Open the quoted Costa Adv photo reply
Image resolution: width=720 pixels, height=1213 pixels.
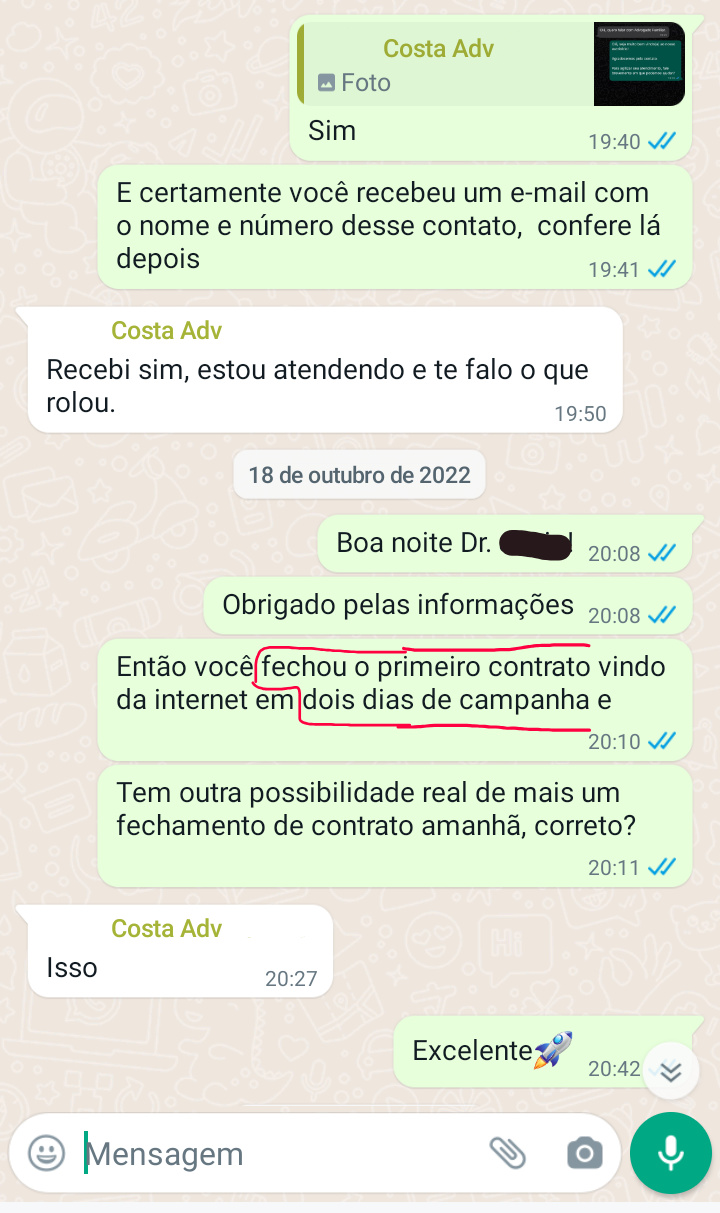[x=490, y=65]
